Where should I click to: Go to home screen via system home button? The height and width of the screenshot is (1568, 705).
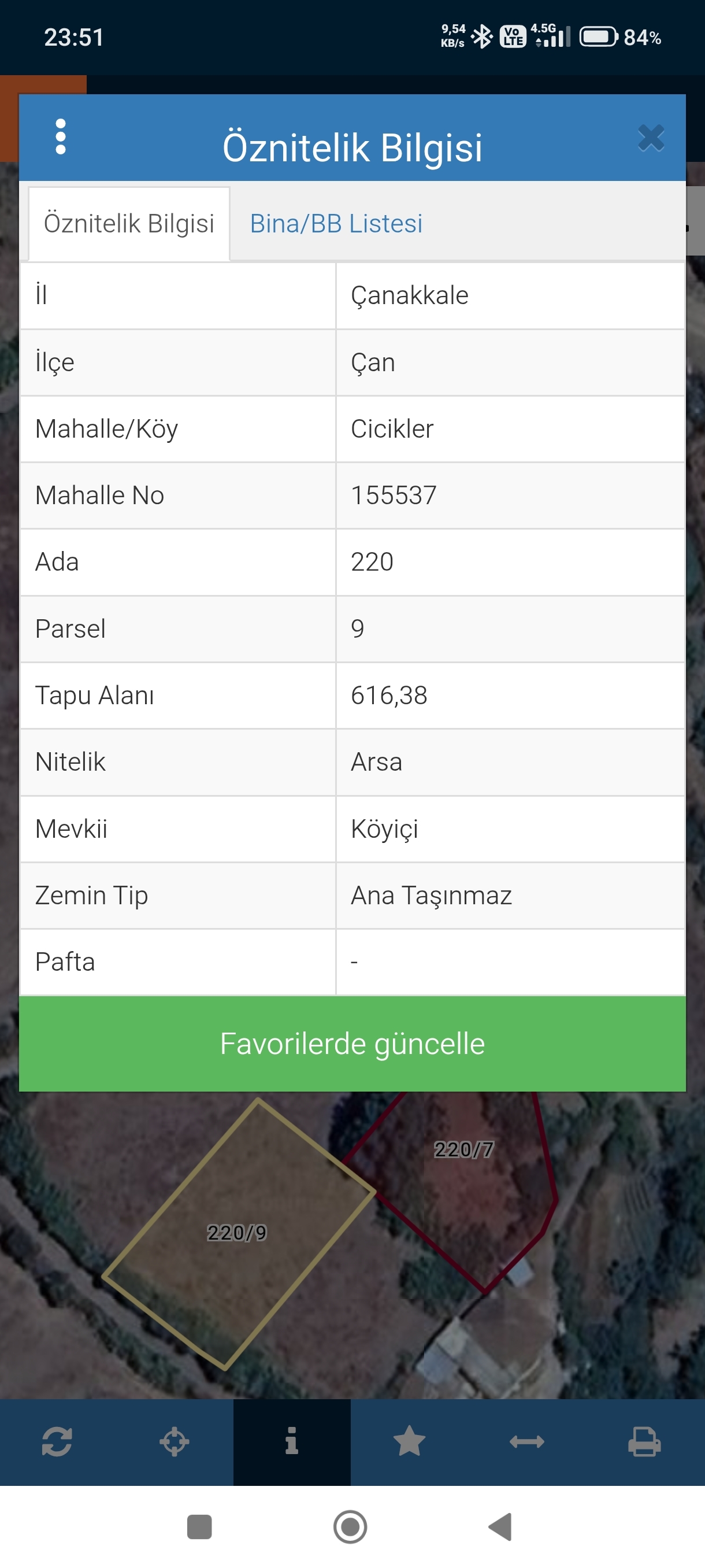[x=350, y=1526]
